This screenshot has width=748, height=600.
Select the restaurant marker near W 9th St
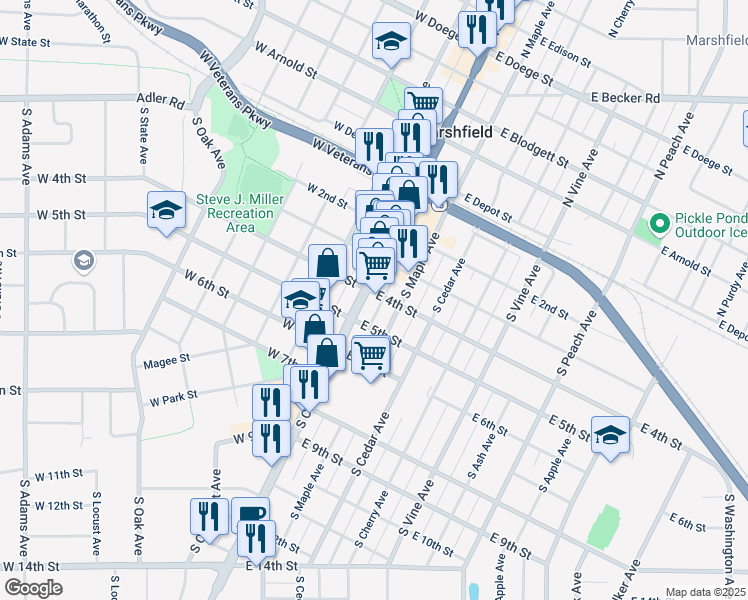(270, 437)
